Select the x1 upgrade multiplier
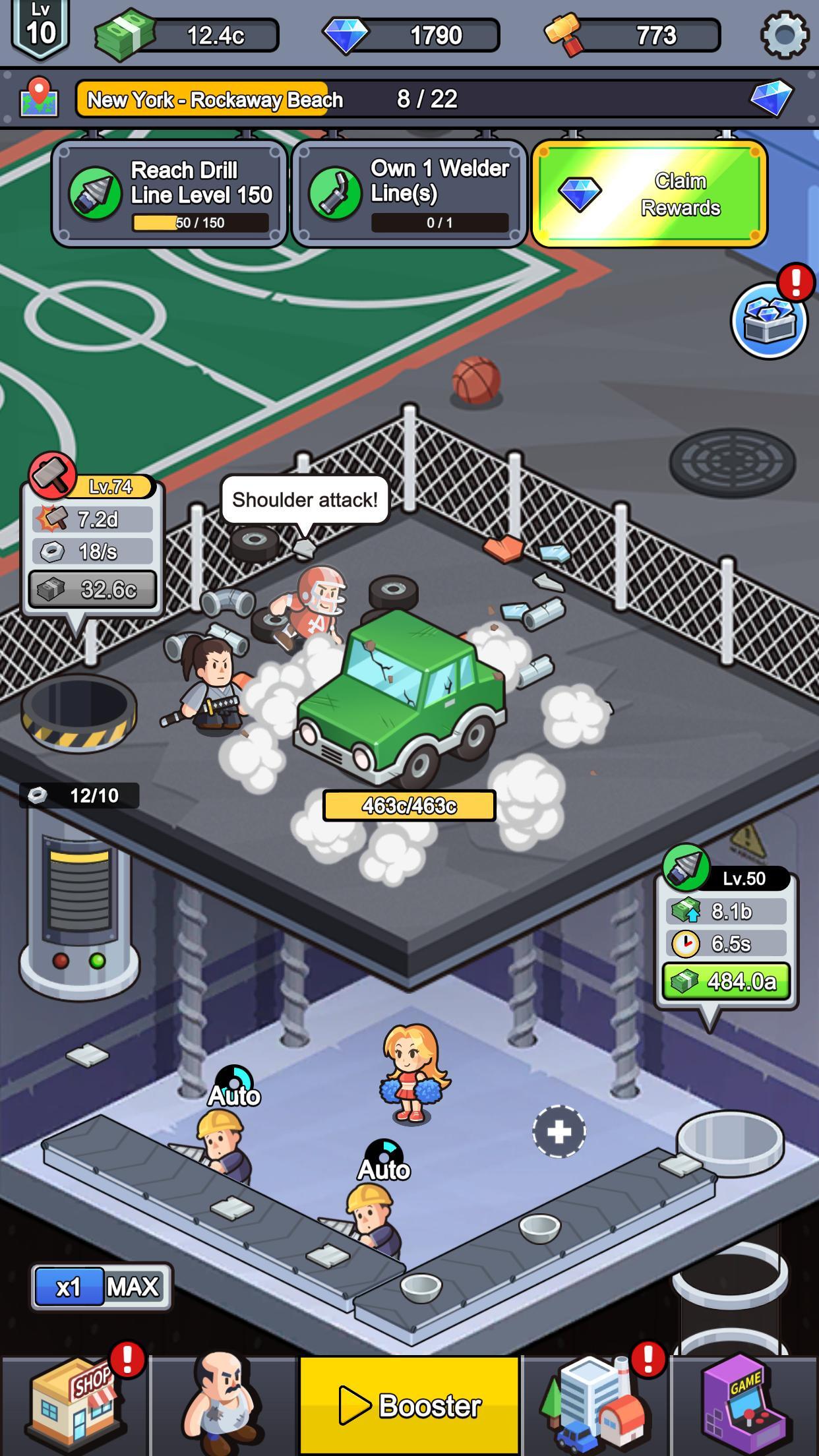 point(69,1287)
